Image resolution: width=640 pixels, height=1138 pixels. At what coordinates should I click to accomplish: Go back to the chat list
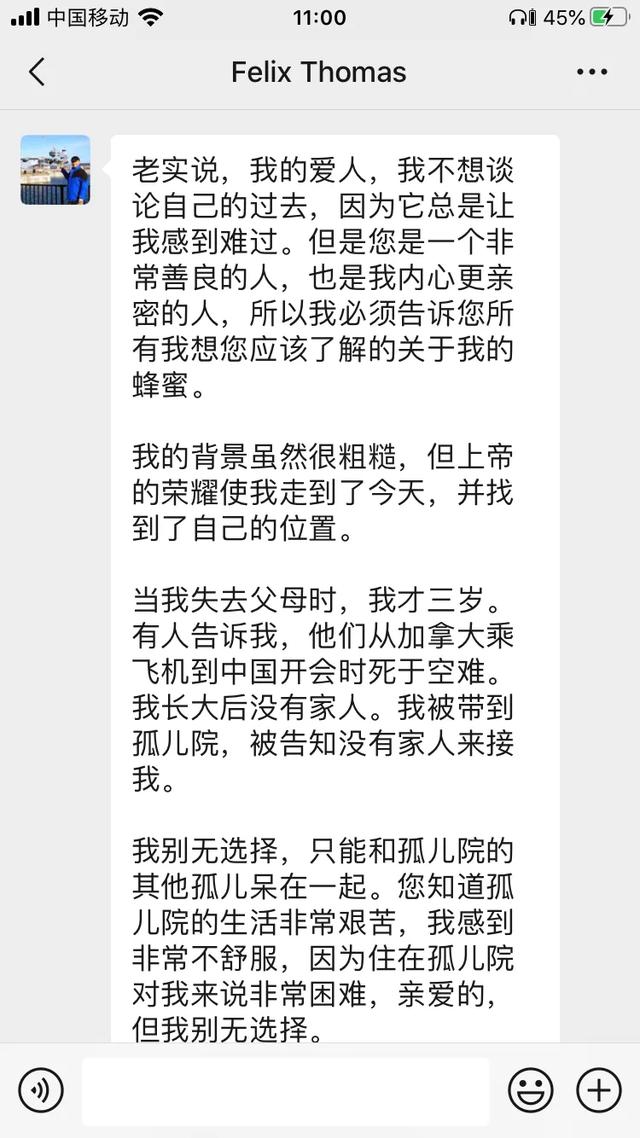(37, 72)
